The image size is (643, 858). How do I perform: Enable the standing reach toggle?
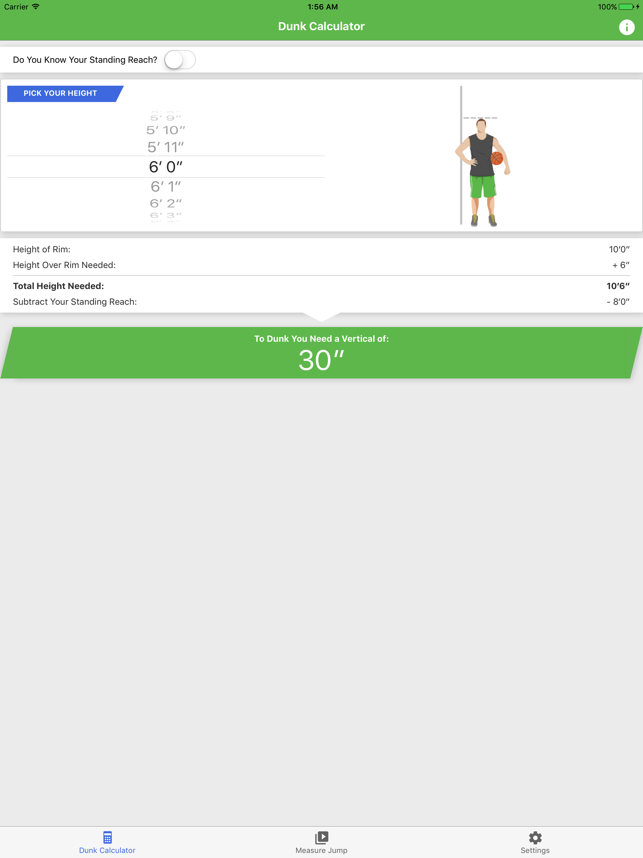(180, 60)
